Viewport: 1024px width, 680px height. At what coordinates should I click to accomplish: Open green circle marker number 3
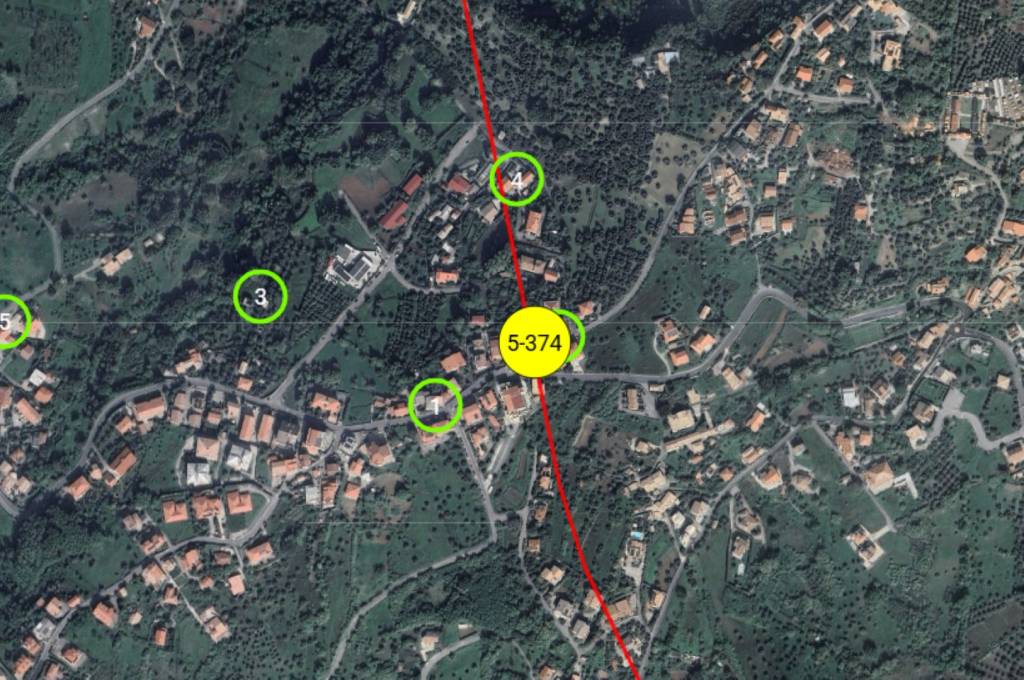tap(260, 296)
